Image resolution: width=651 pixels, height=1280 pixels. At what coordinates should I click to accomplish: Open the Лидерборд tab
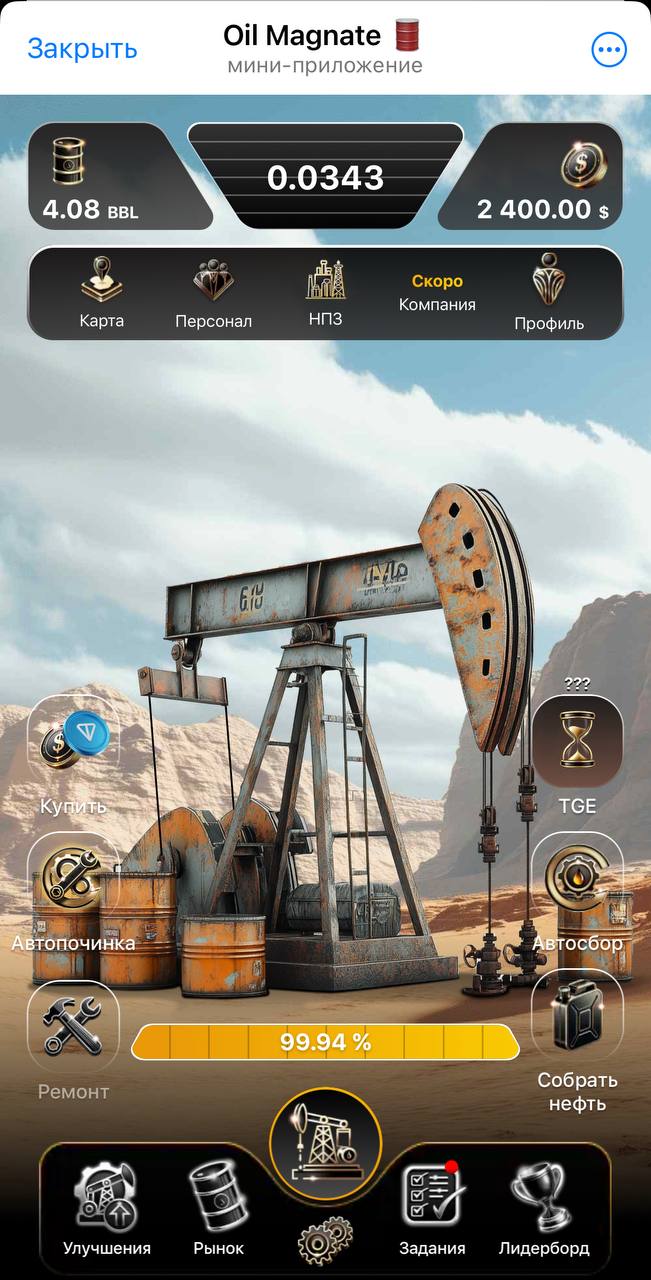coord(544,1207)
